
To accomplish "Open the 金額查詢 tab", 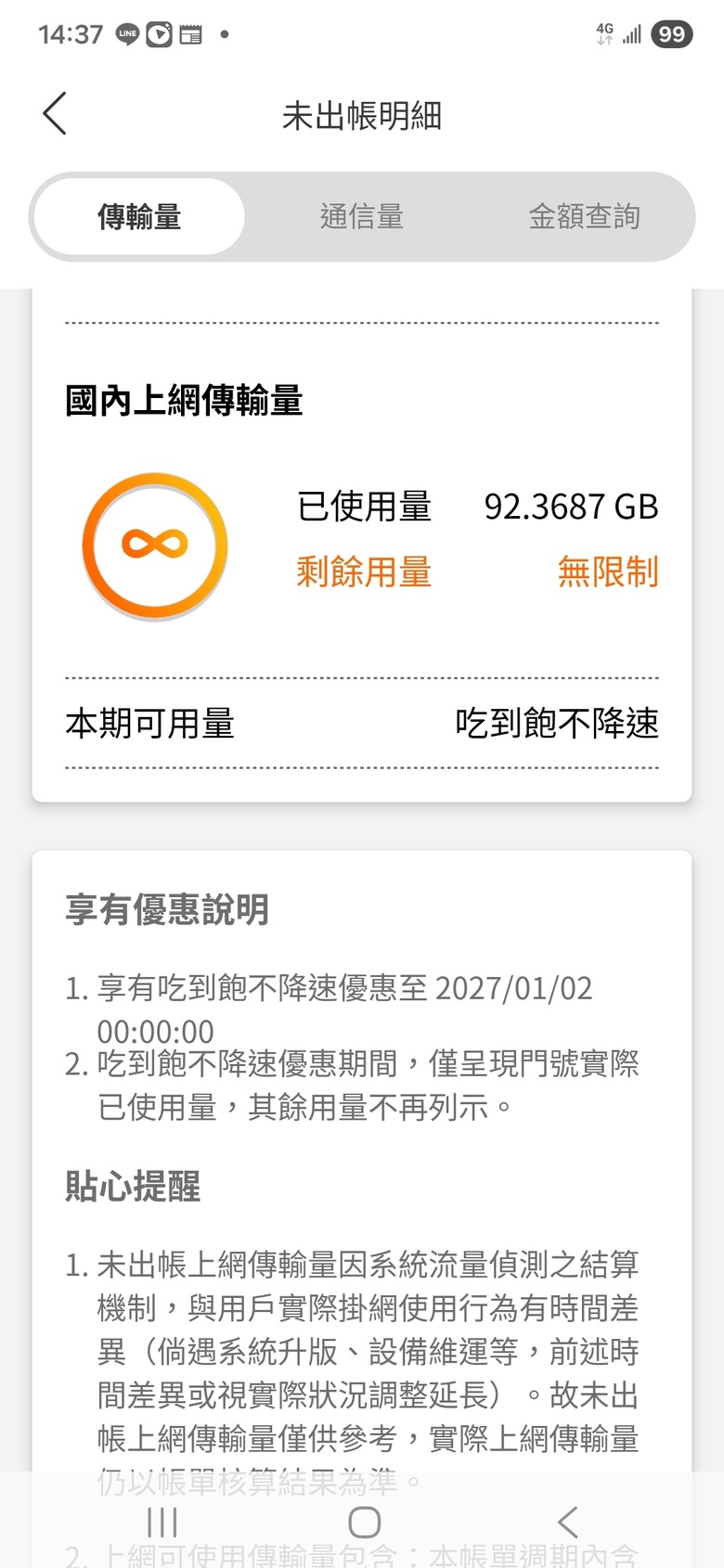I will click(x=584, y=217).
